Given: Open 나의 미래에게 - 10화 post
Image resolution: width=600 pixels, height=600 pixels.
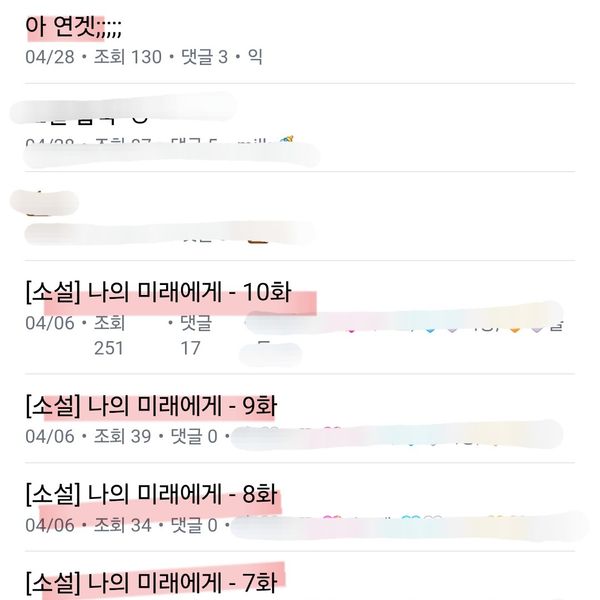Looking at the screenshot, I should (x=158, y=293).
